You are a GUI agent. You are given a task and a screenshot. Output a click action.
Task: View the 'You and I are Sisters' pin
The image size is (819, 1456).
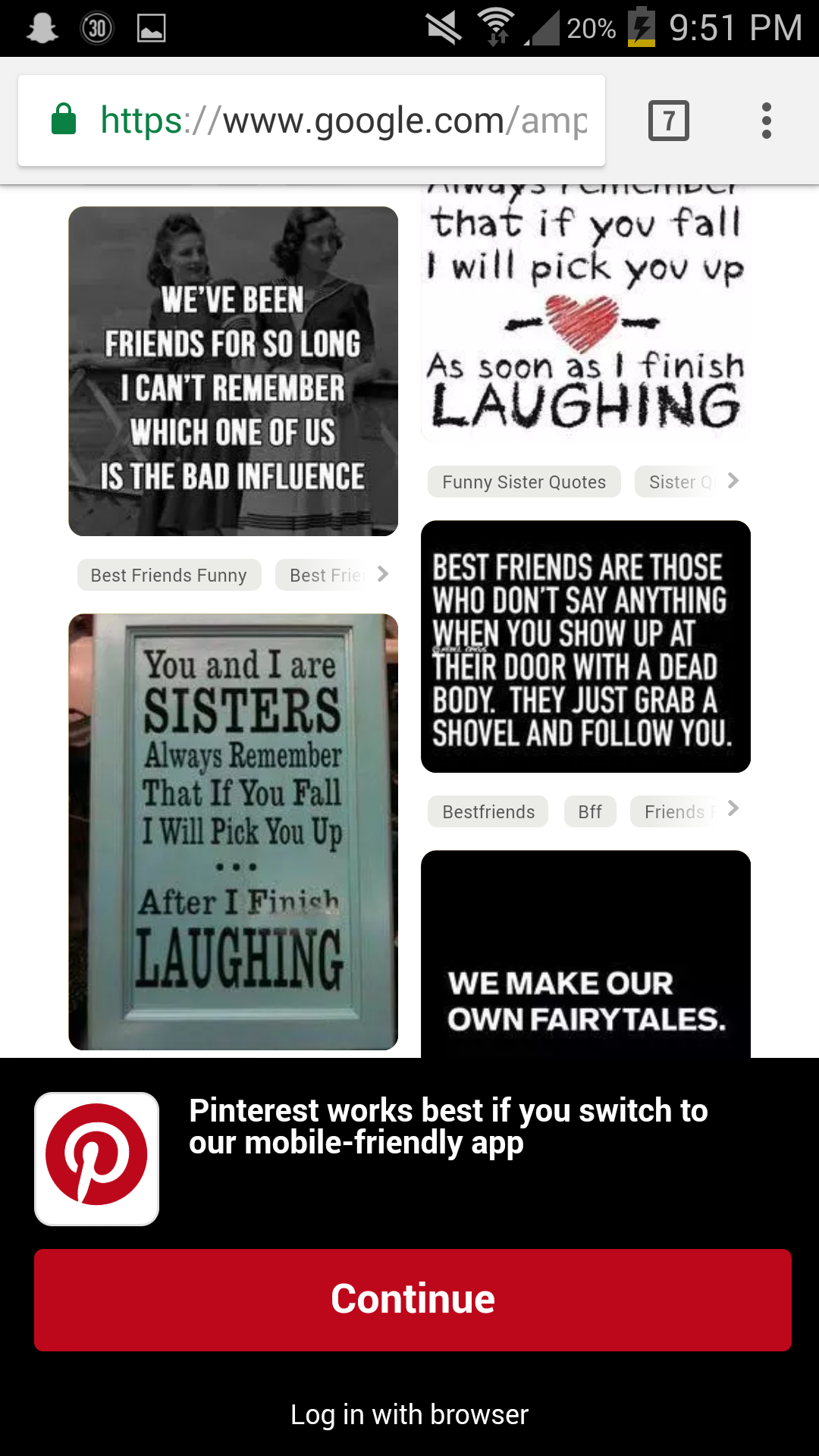point(233,832)
